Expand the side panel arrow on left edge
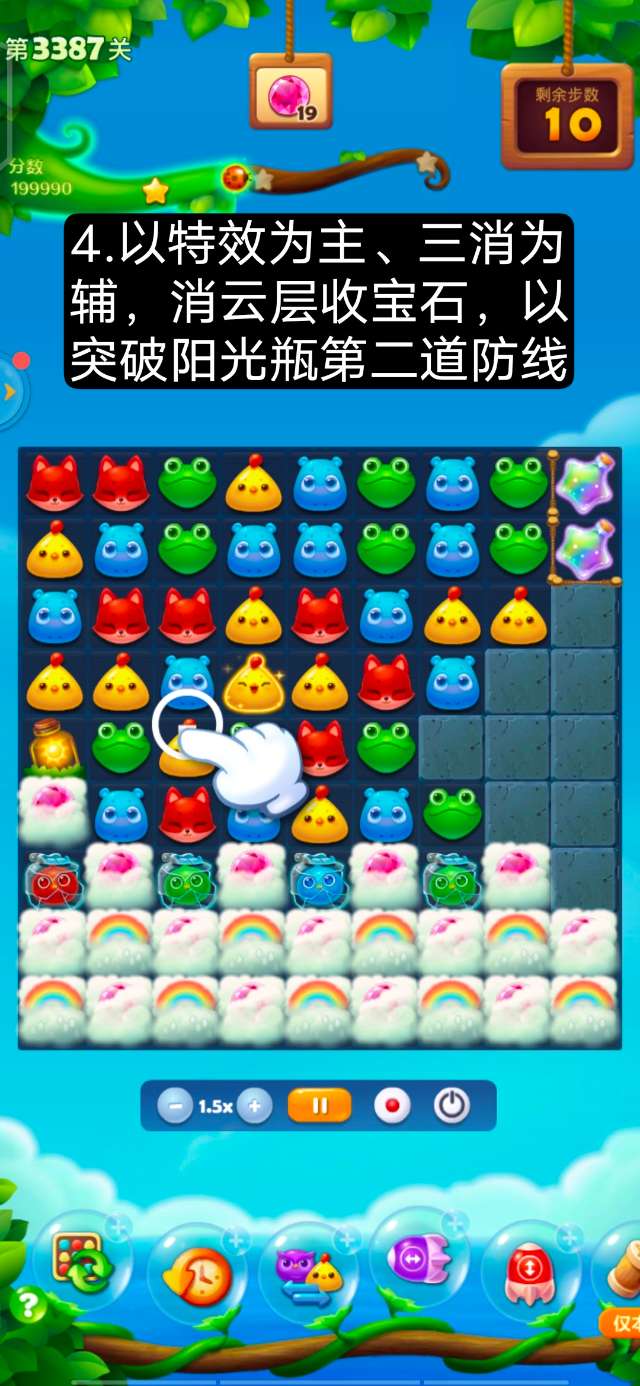Image resolution: width=640 pixels, height=1386 pixels. tap(10, 391)
